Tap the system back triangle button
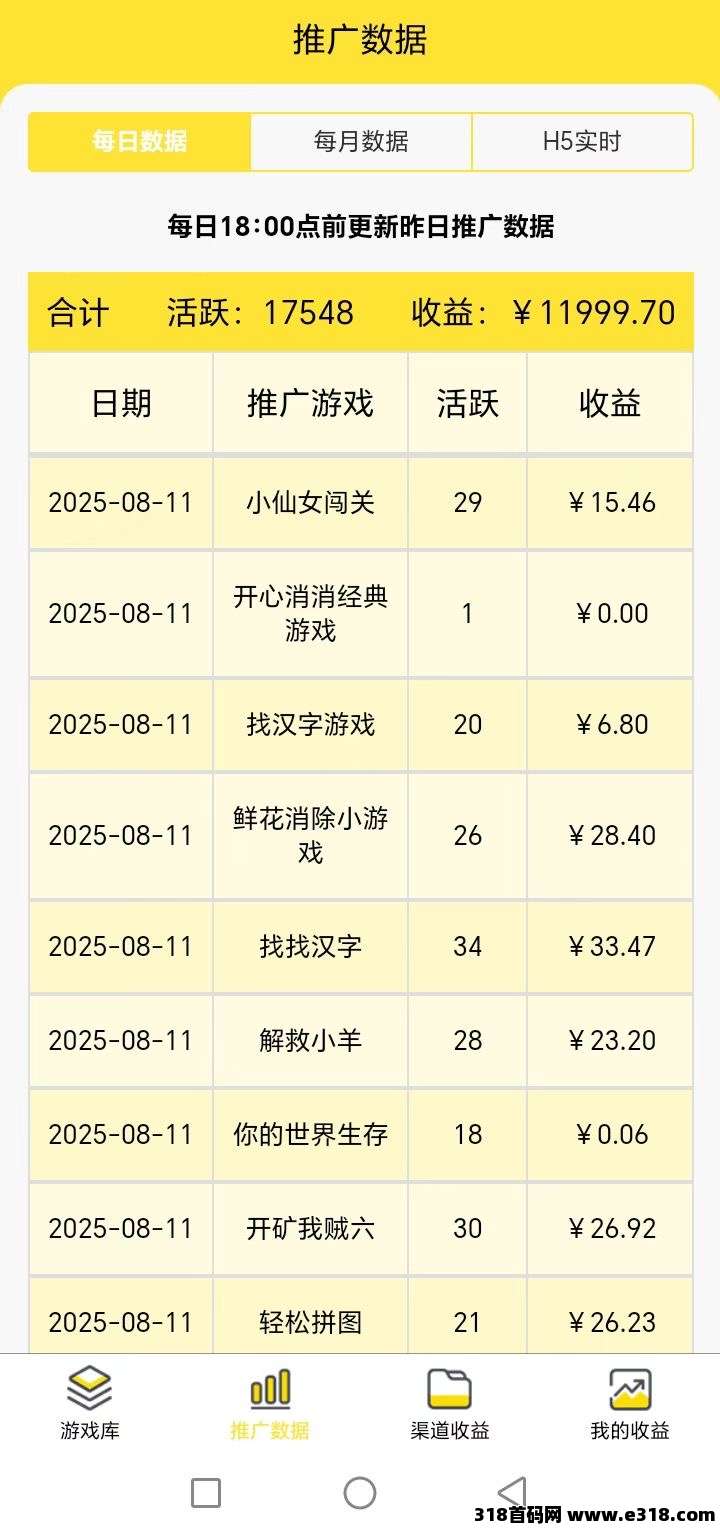Viewport: 720px width, 1532px height. click(512, 1493)
